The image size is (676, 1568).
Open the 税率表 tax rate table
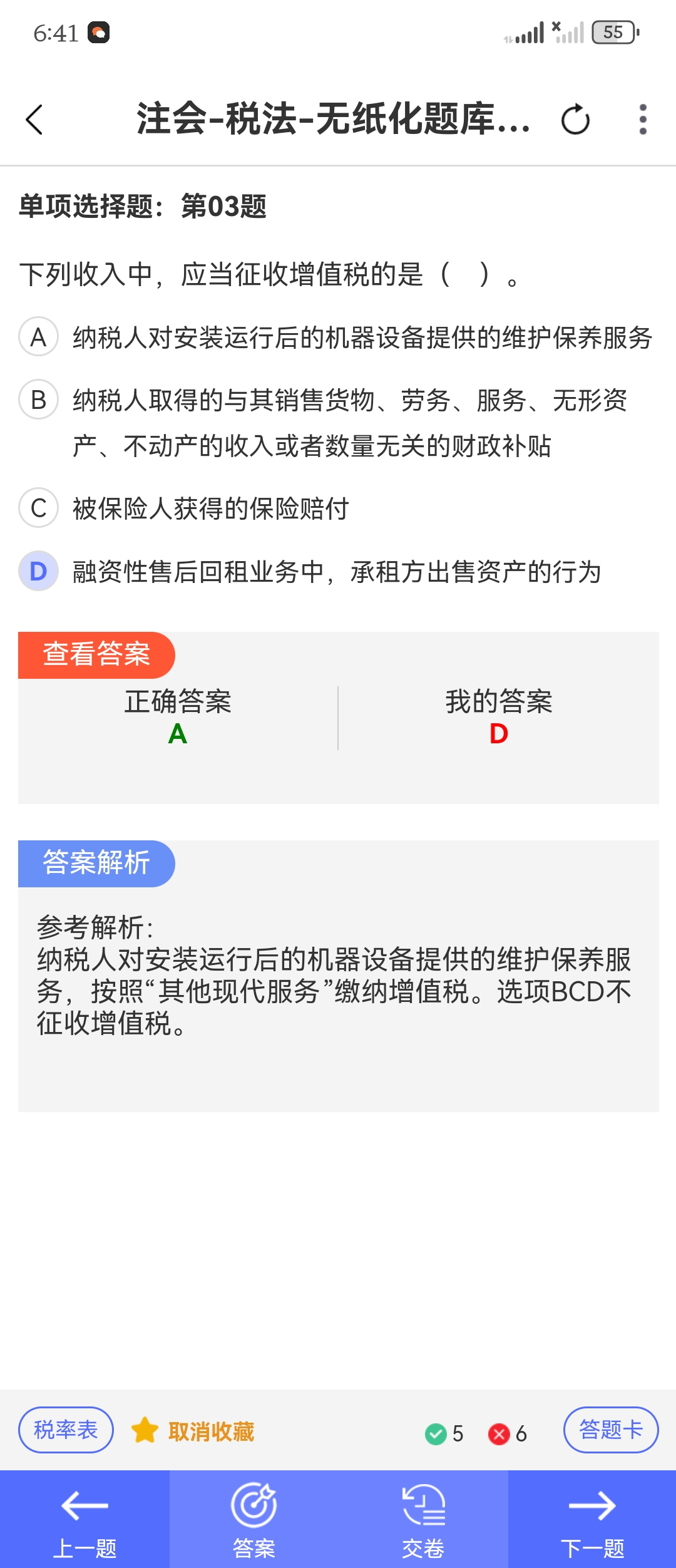[x=66, y=1430]
